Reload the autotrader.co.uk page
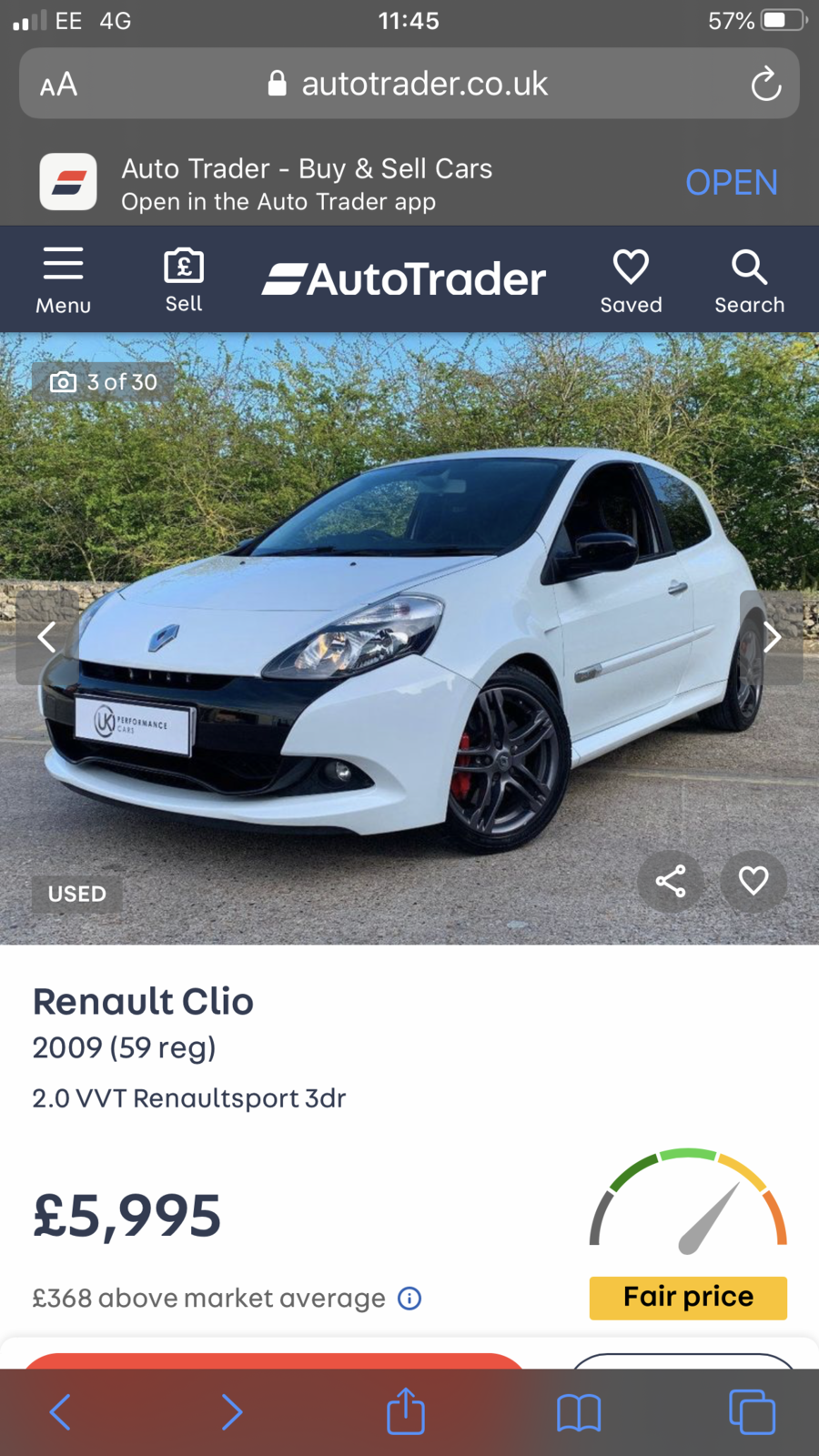Screen dimensions: 819x1456 [x=765, y=85]
